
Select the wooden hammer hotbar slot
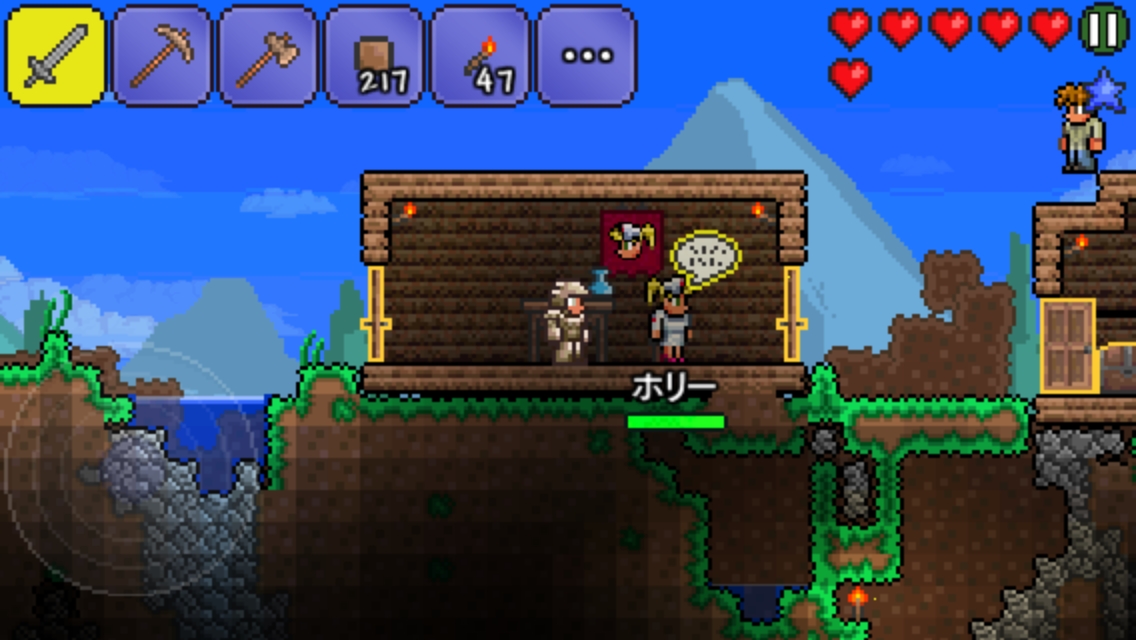[x=268, y=56]
